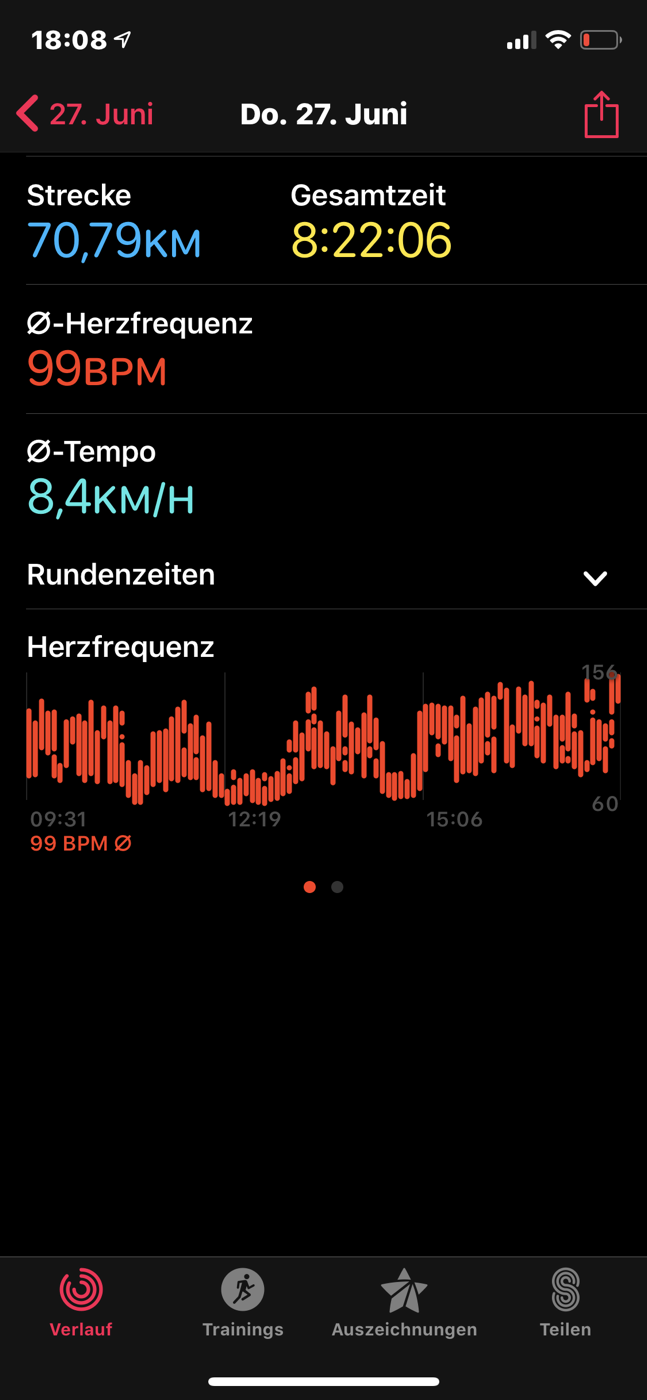The height and width of the screenshot is (1400, 647).
Task: Switch to the Teilen tab
Action: 565,1302
